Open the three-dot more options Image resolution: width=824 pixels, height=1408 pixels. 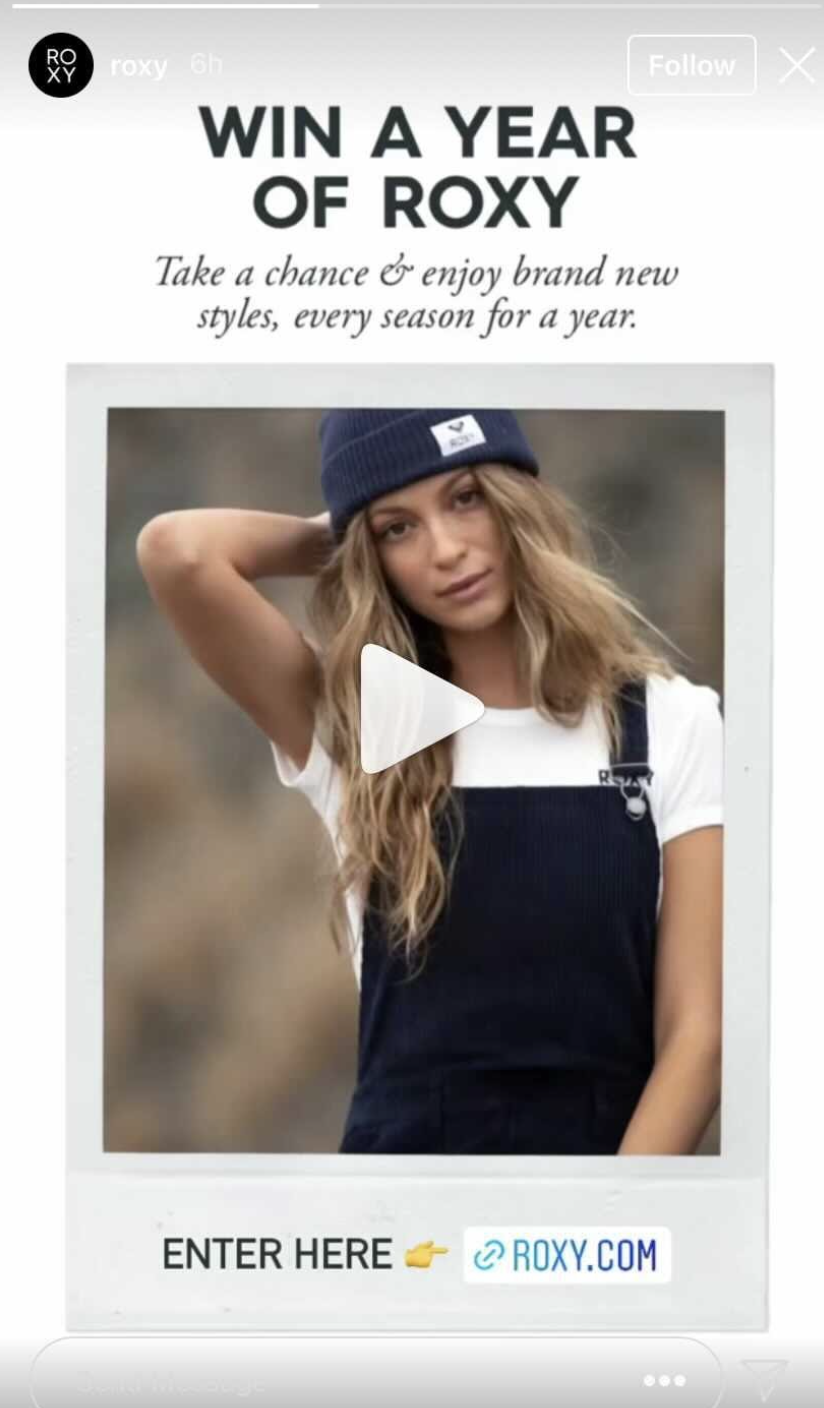coord(664,1381)
